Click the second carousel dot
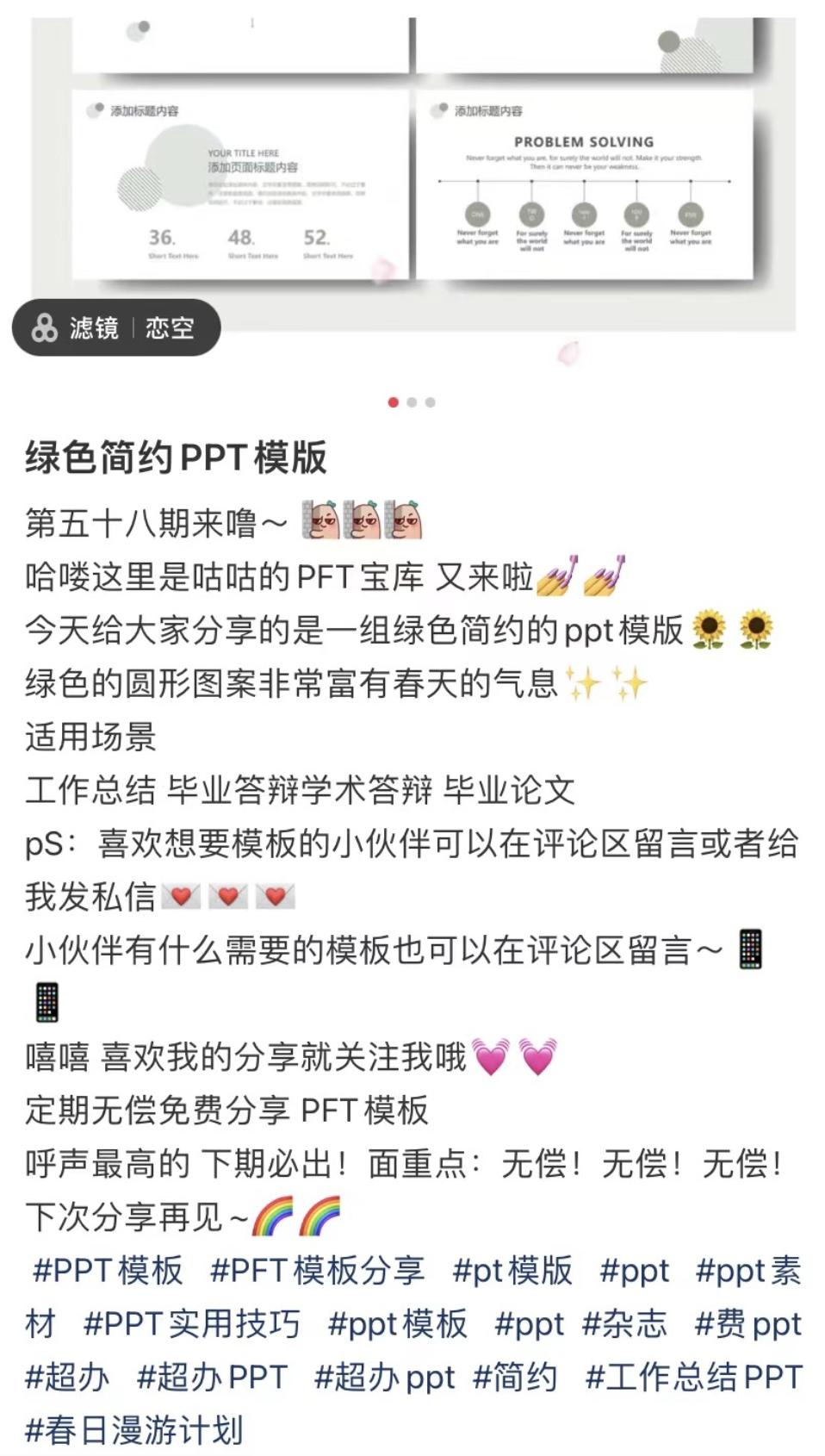This screenshot has height=1456, width=825. point(412,401)
